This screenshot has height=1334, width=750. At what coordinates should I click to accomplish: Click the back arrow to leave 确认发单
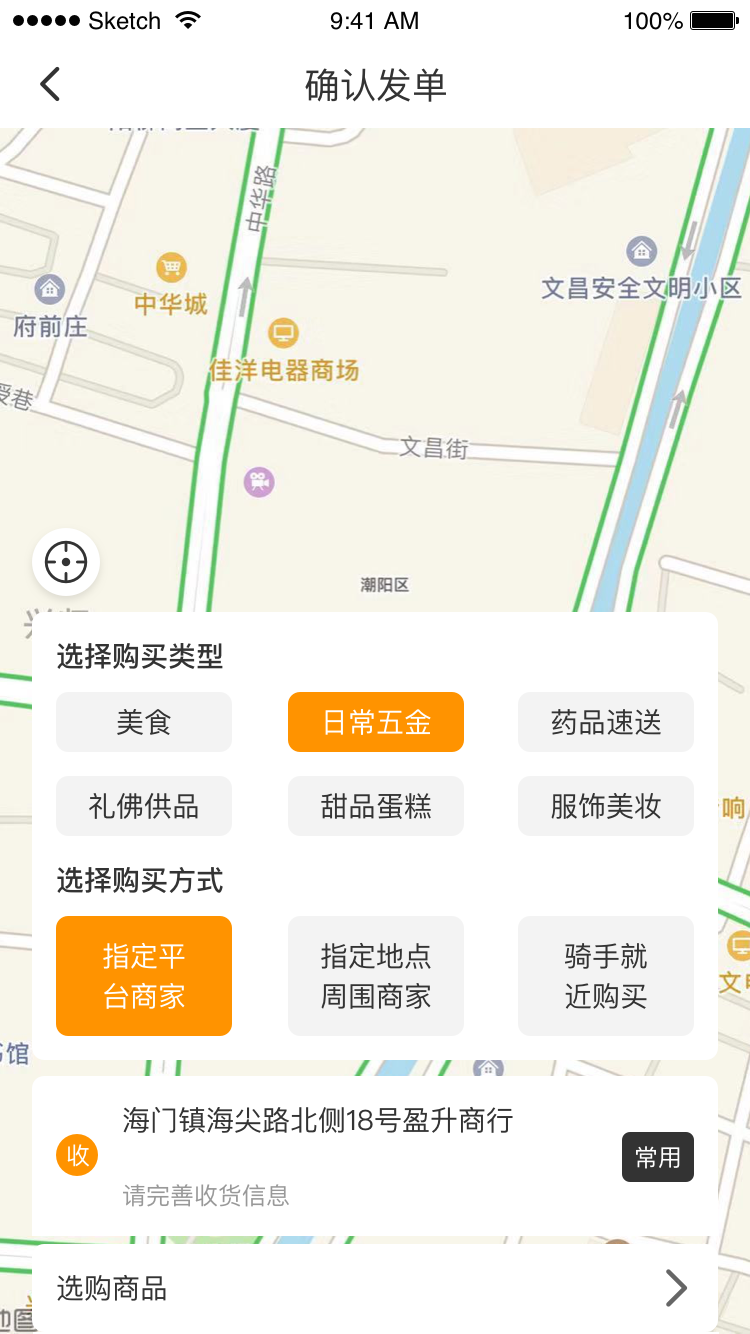coord(50,84)
